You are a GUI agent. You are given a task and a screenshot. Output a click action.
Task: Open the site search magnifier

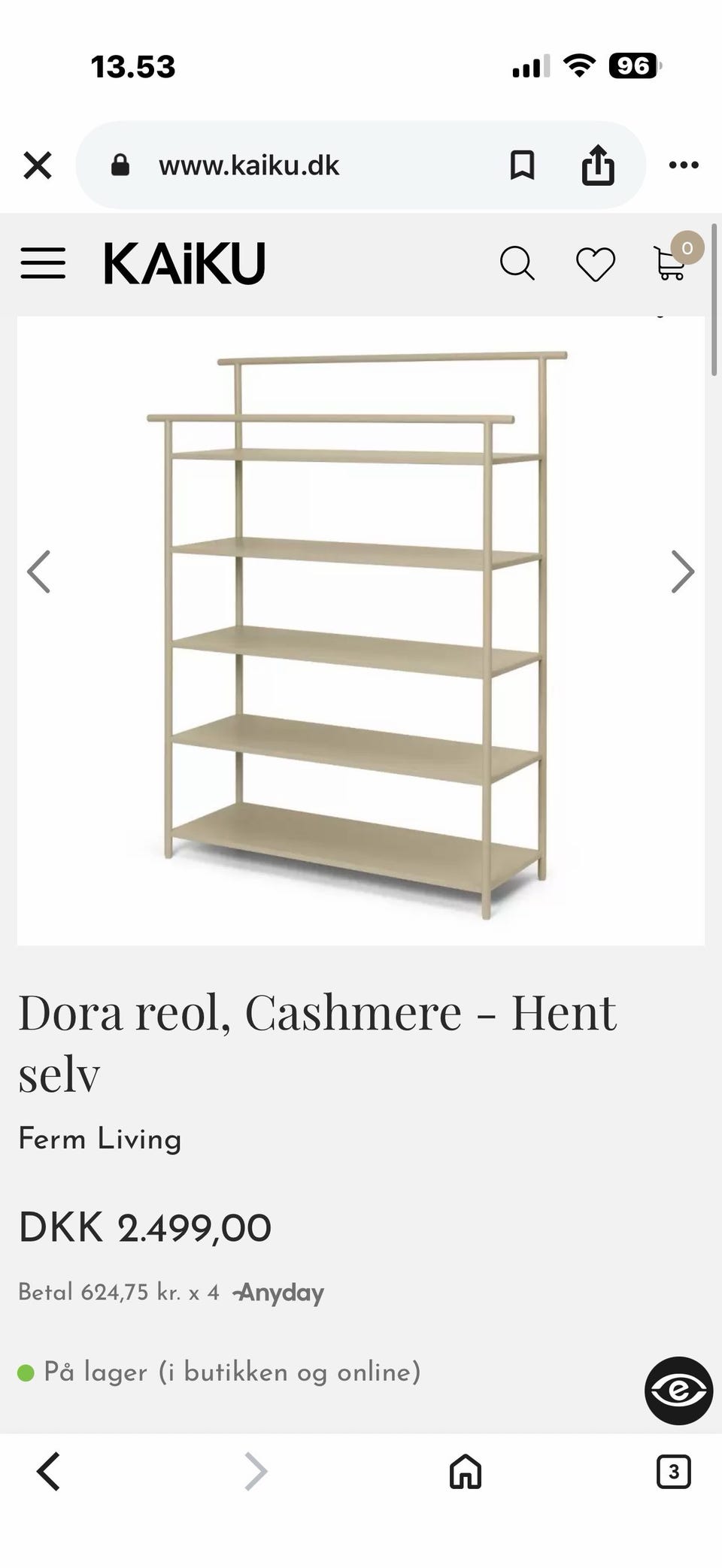pyautogui.click(x=517, y=264)
